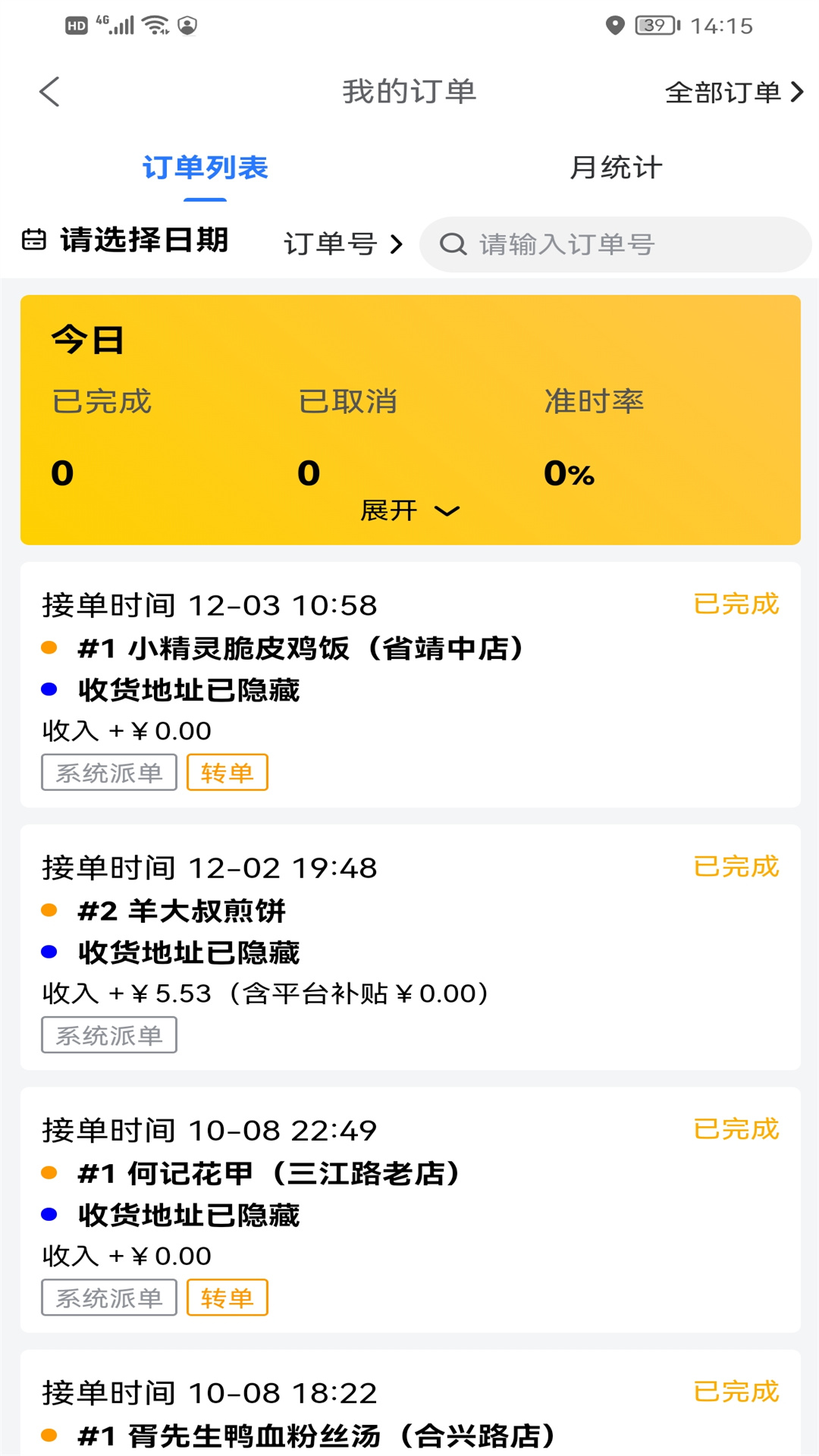
Task: Tap 转单 on the 何记花甲 order
Action: (229, 1298)
